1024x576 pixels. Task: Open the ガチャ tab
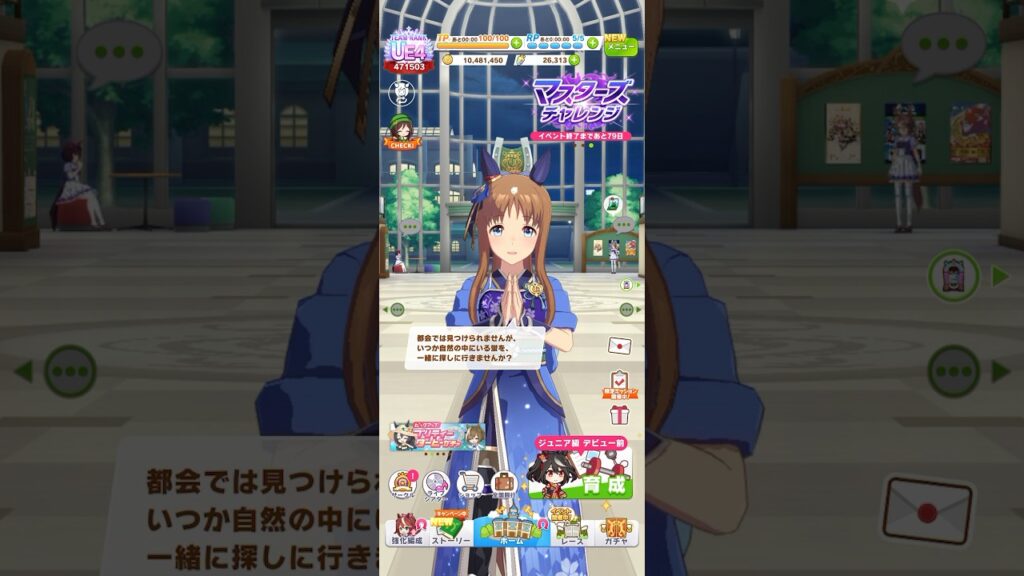(x=615, y=530)
